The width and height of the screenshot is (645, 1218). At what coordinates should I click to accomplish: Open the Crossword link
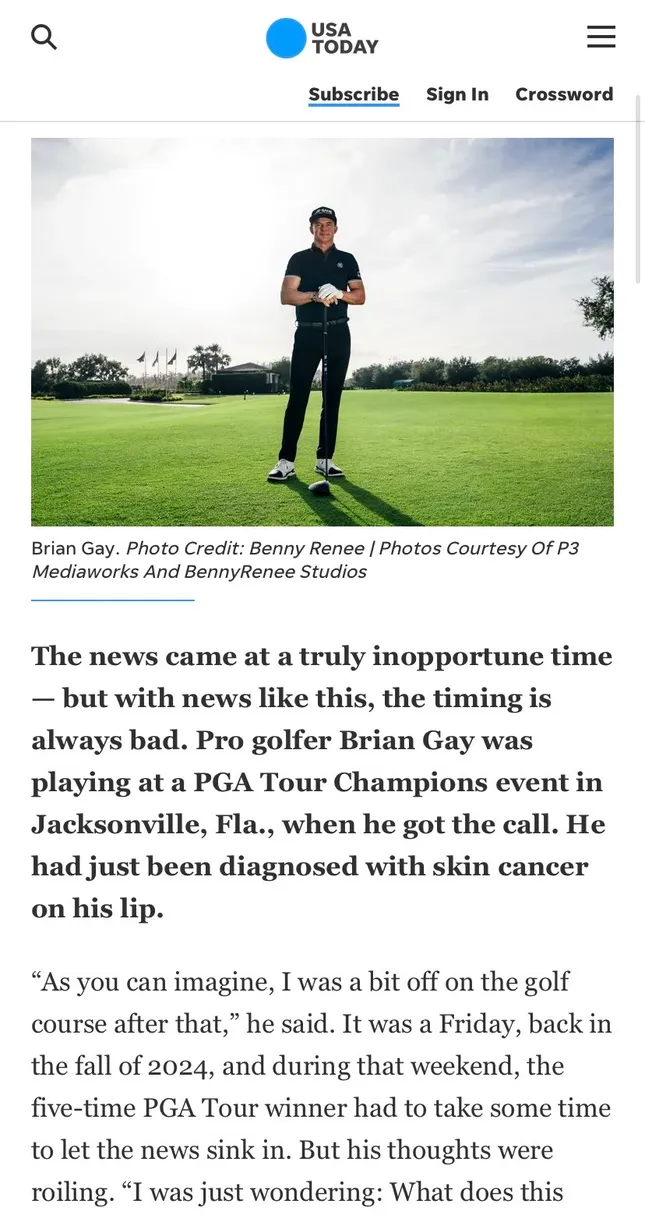564,94
